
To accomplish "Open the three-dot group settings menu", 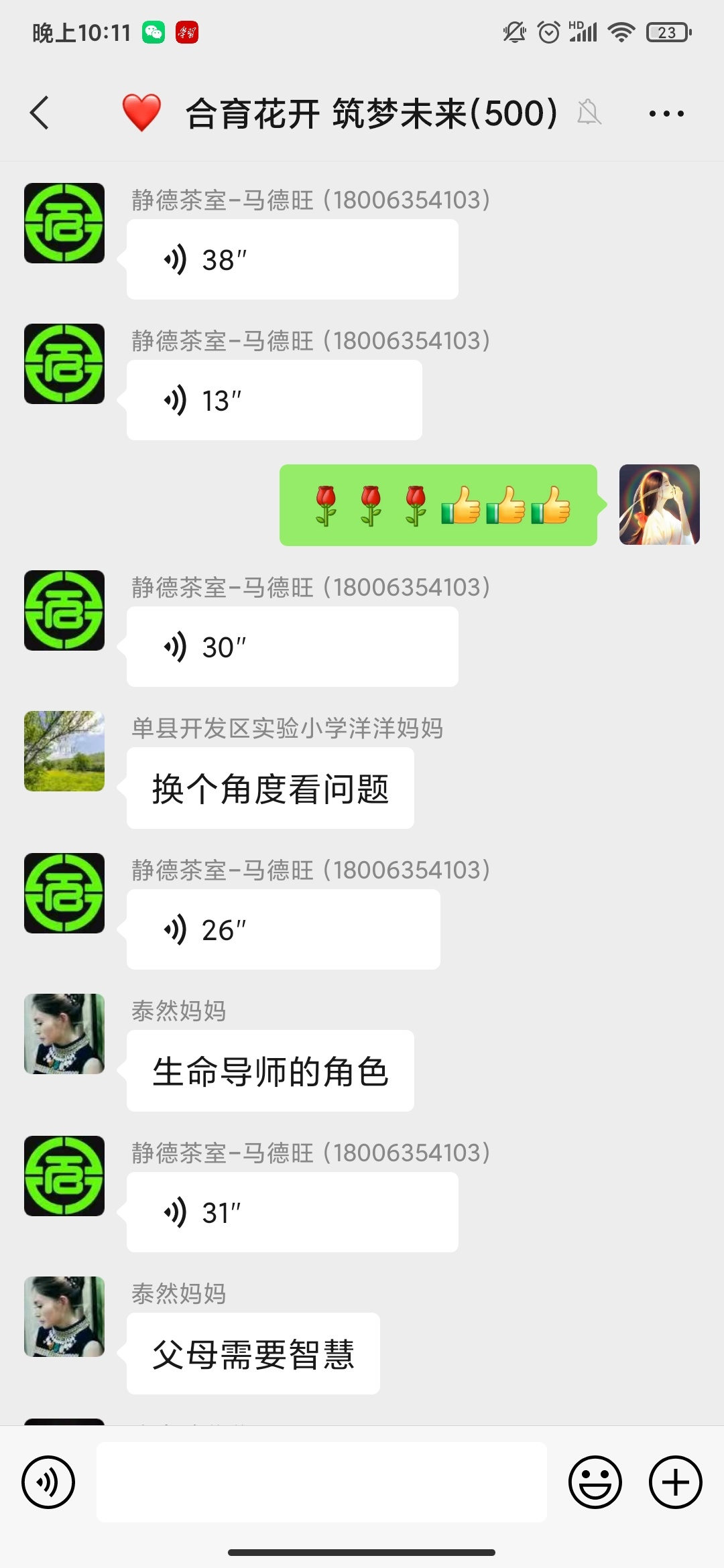I will click(x=665, y=114).
